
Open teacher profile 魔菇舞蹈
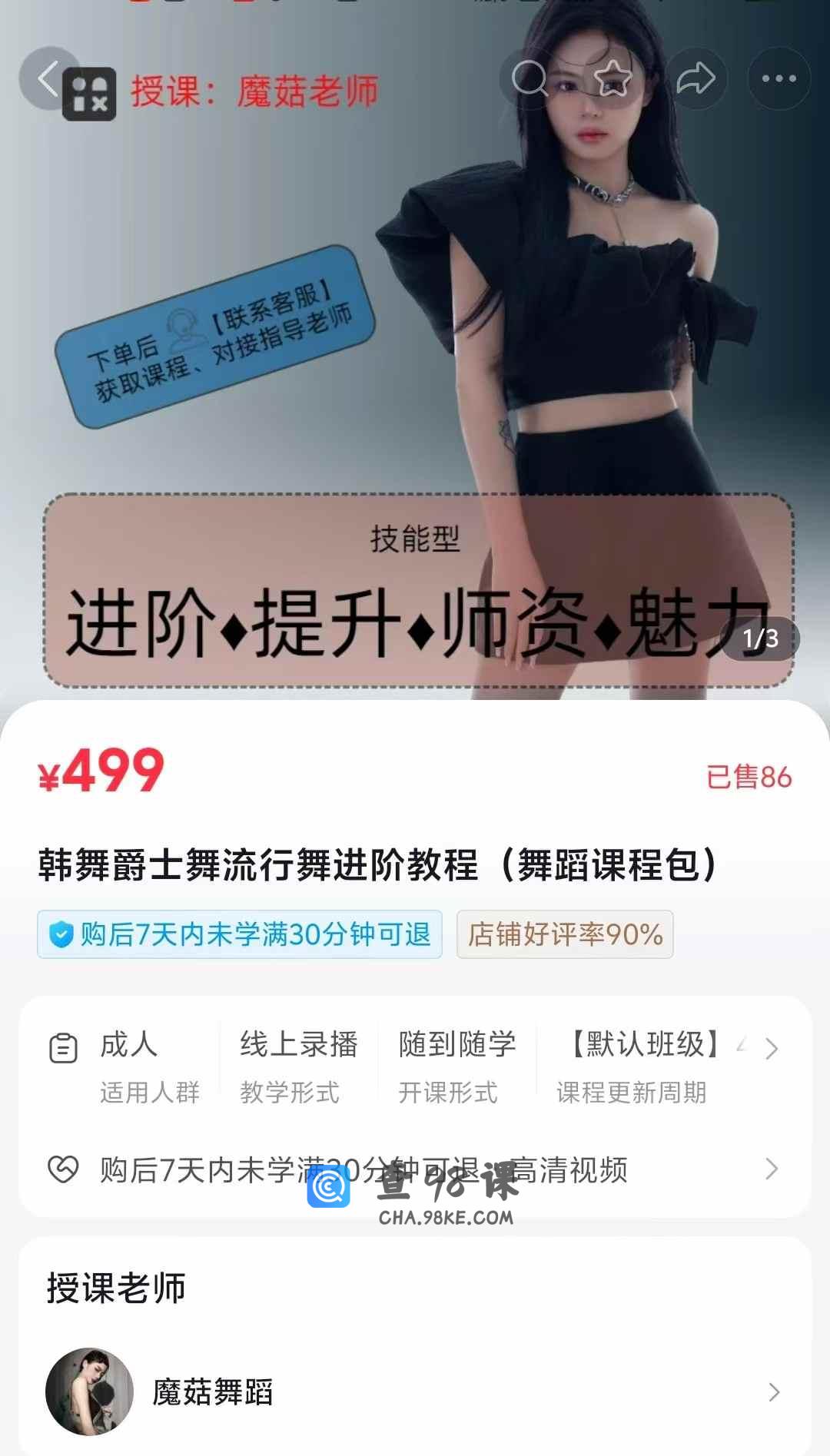(x=415, y=1391)
